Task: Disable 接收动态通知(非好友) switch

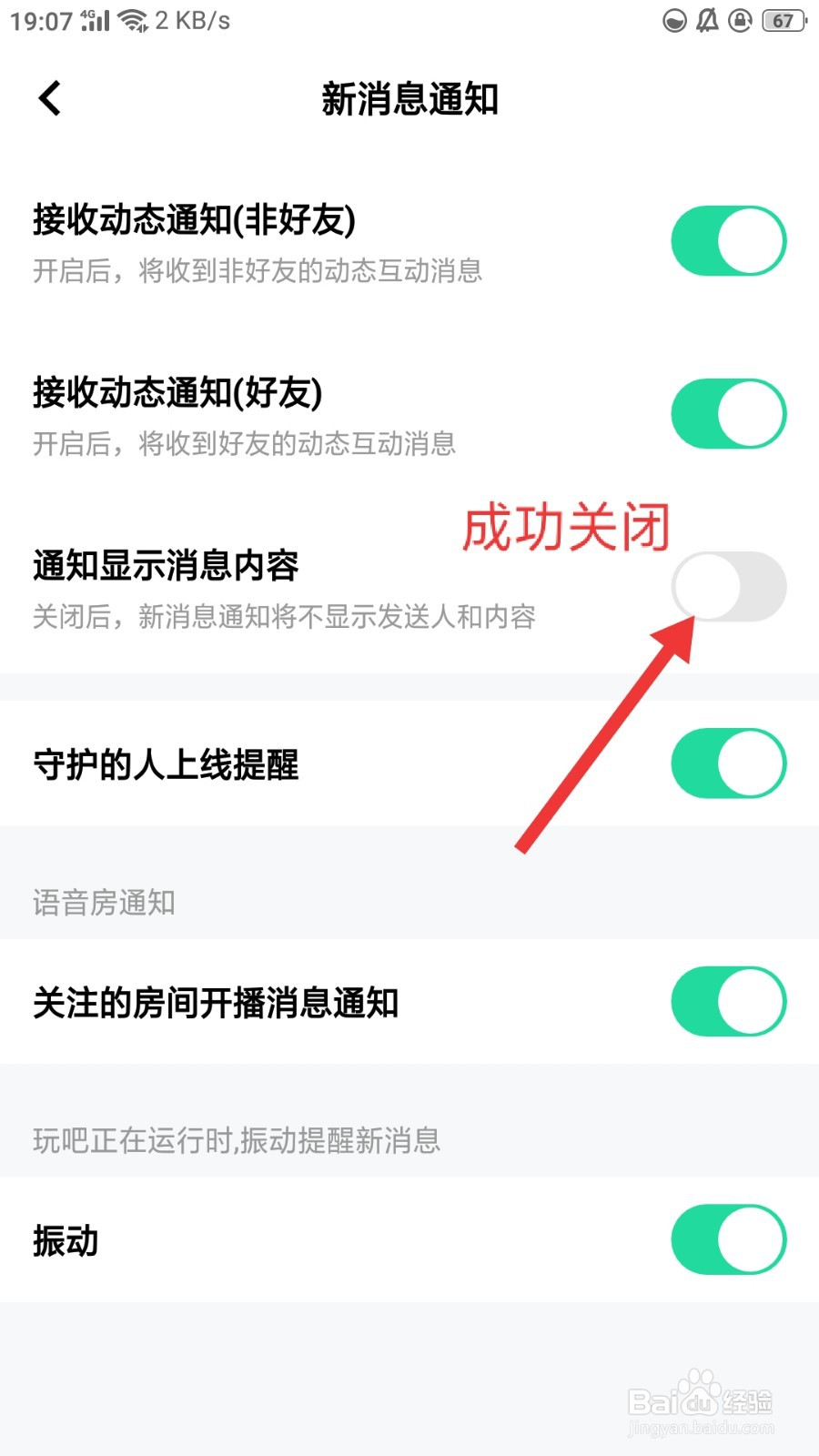Action: [727, 240]
